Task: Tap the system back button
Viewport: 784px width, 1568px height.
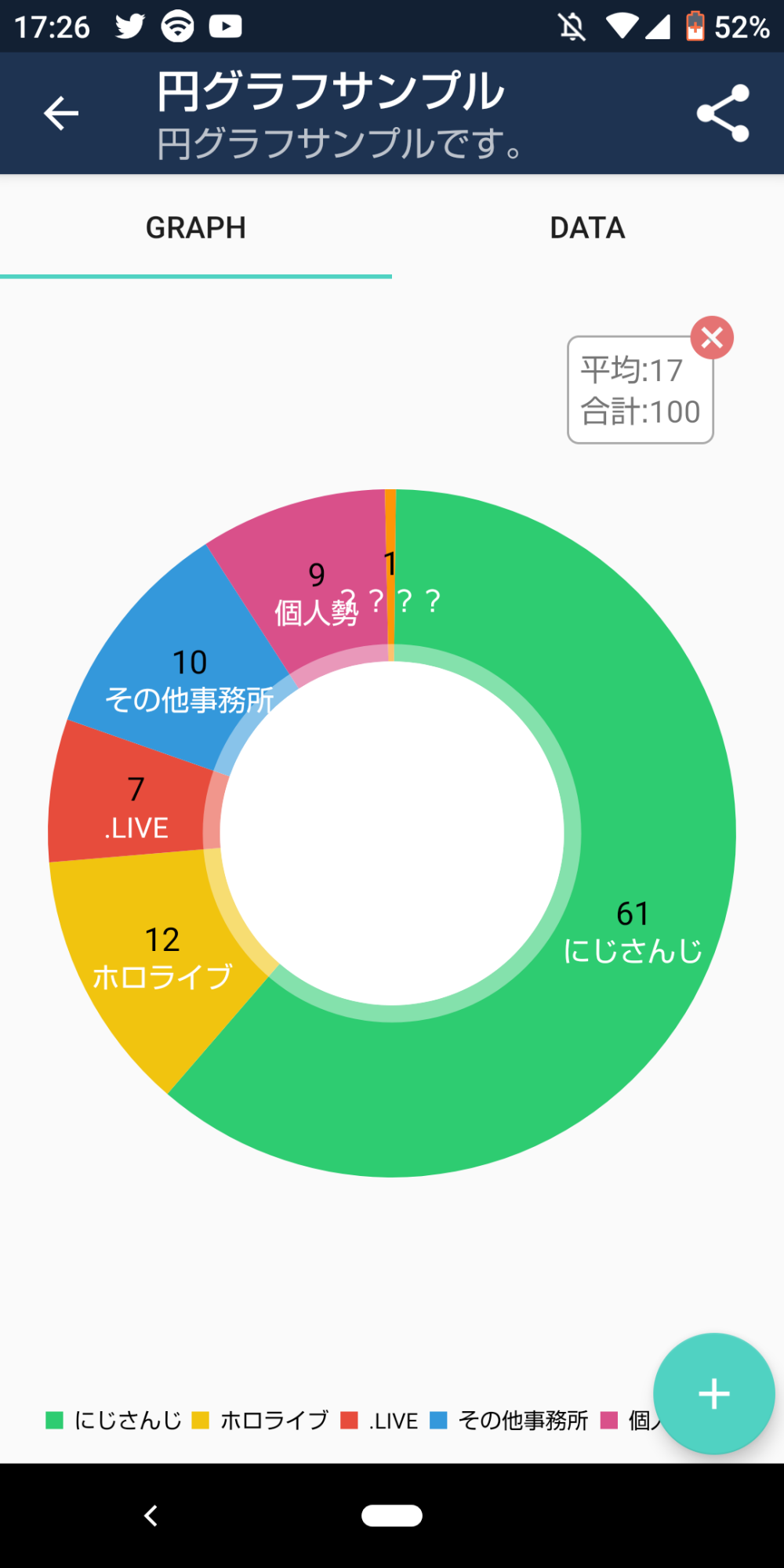Action: [x=151, y=1515]
